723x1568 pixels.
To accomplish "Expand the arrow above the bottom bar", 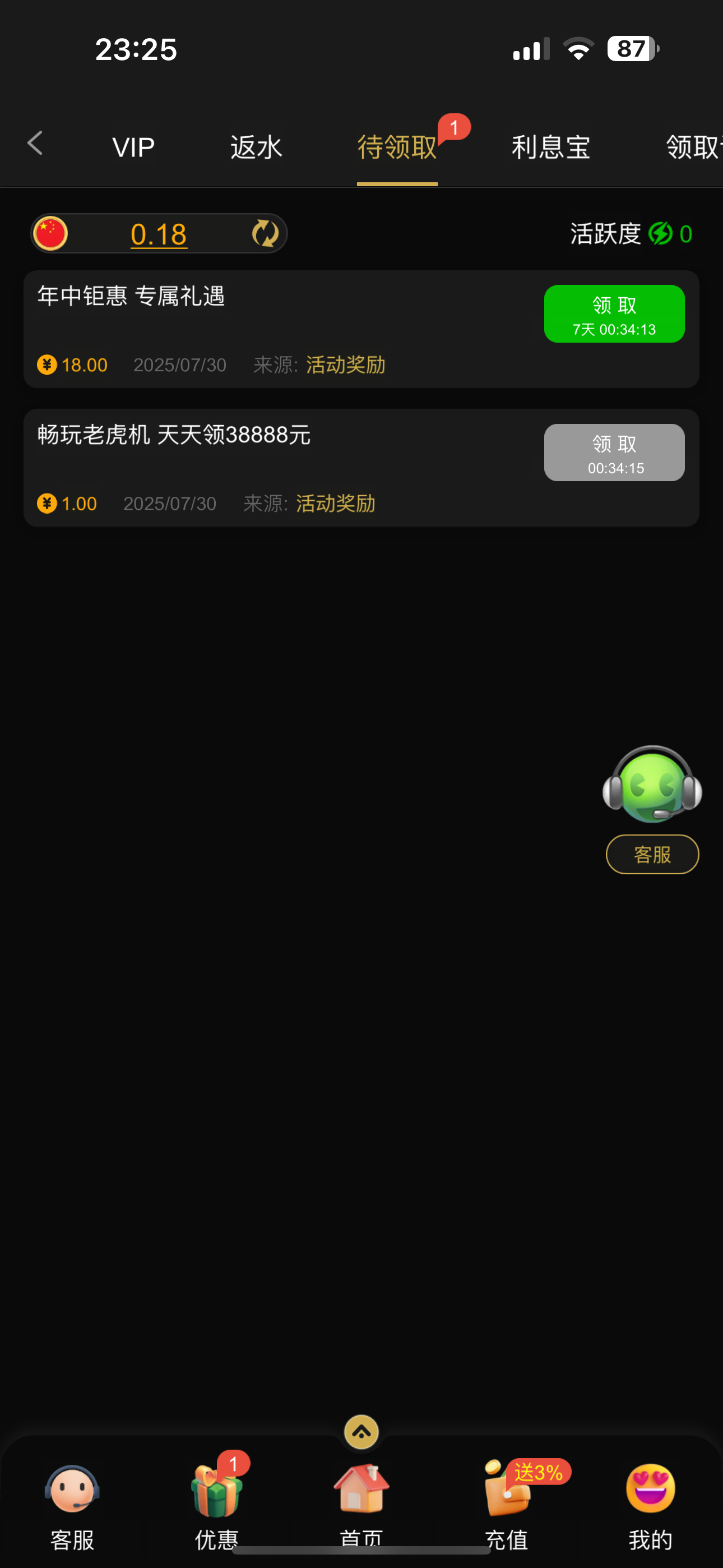I will [361, 1432].
